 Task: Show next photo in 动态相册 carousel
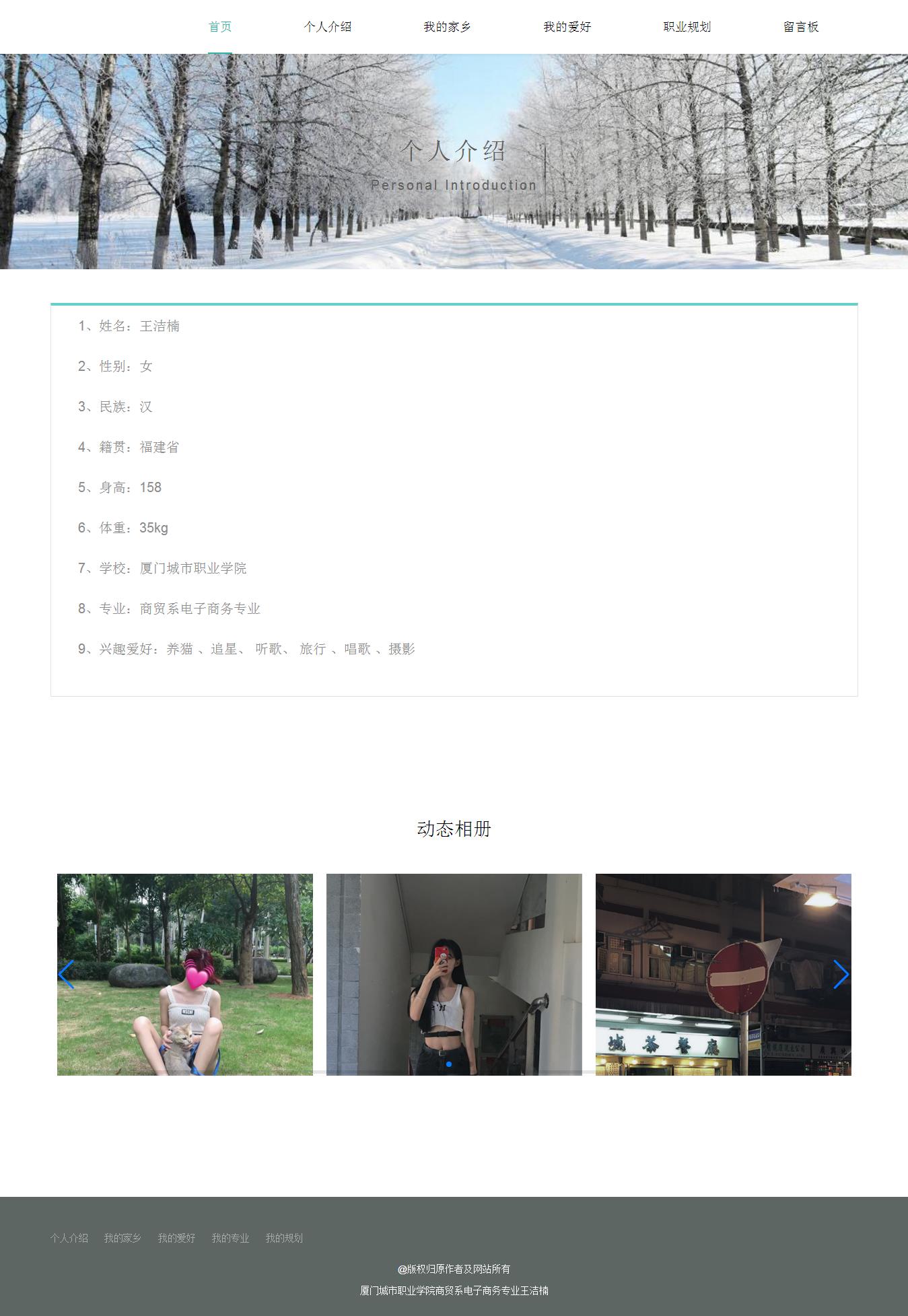[841, 975]
